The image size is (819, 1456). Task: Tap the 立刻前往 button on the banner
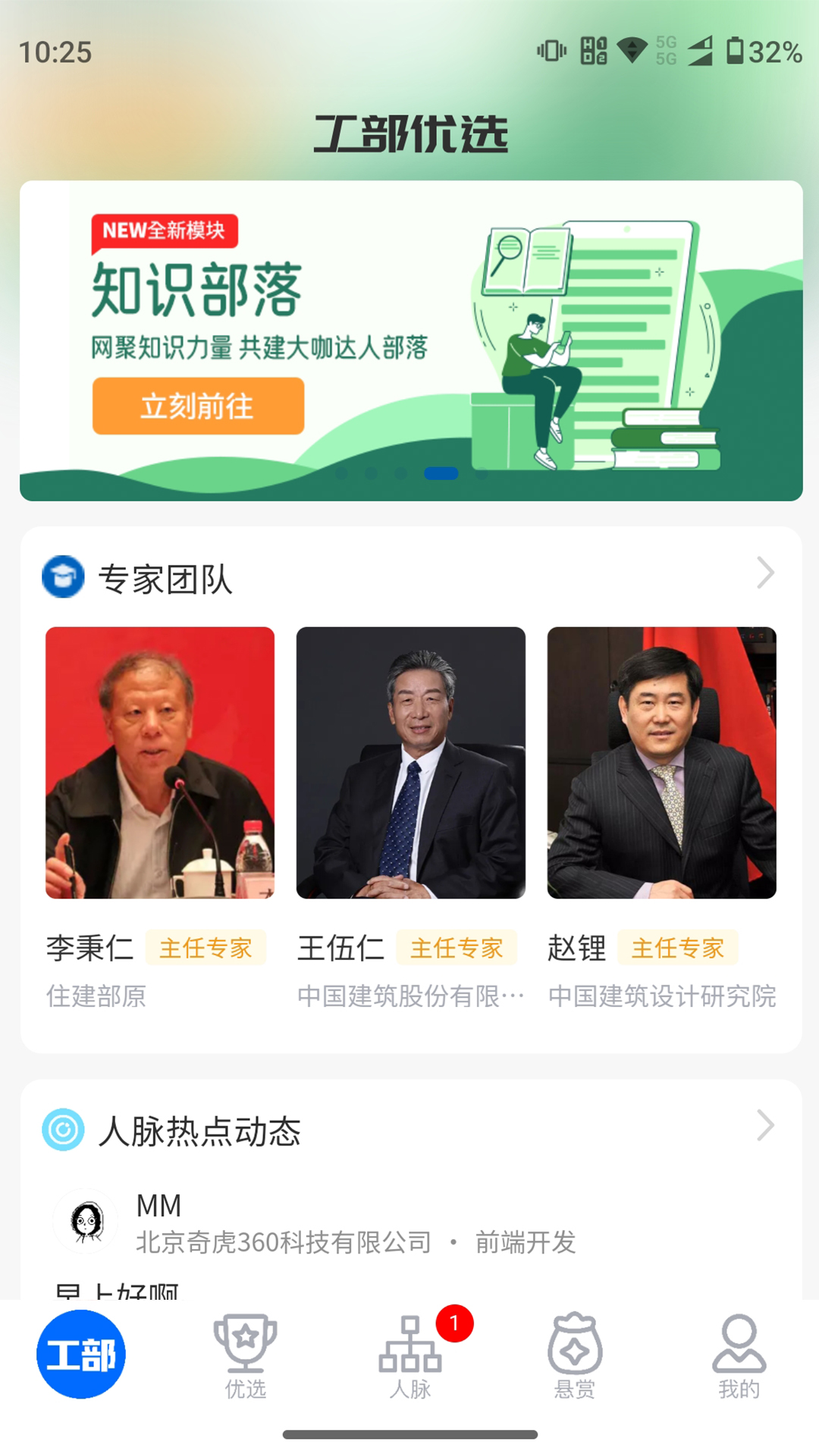tap(198, 406)
